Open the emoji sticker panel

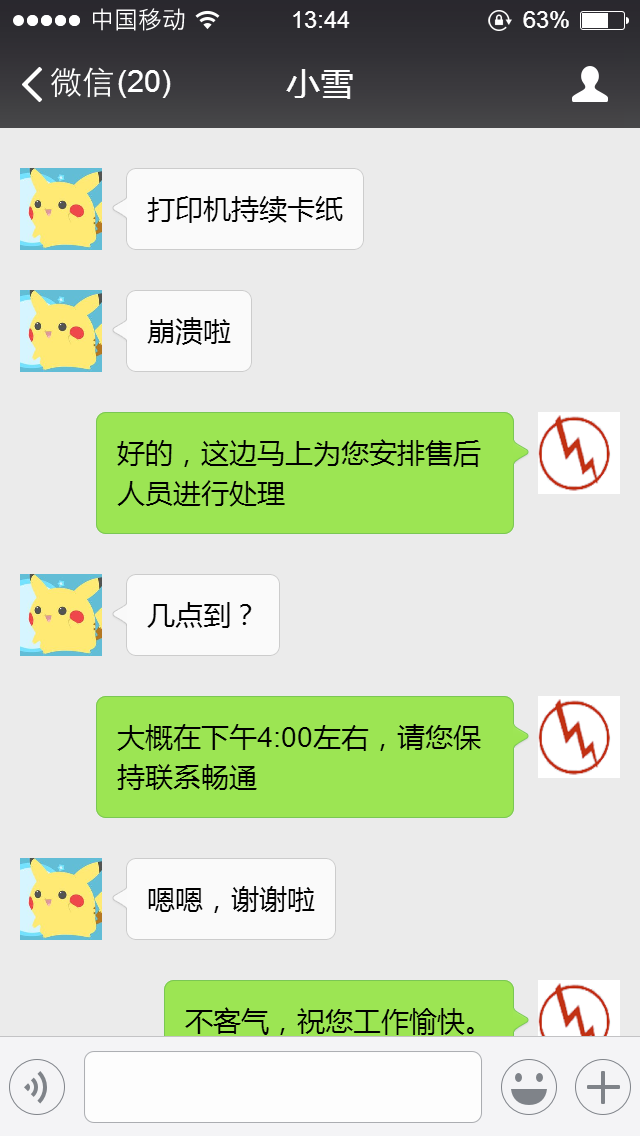coord(529,1087)
